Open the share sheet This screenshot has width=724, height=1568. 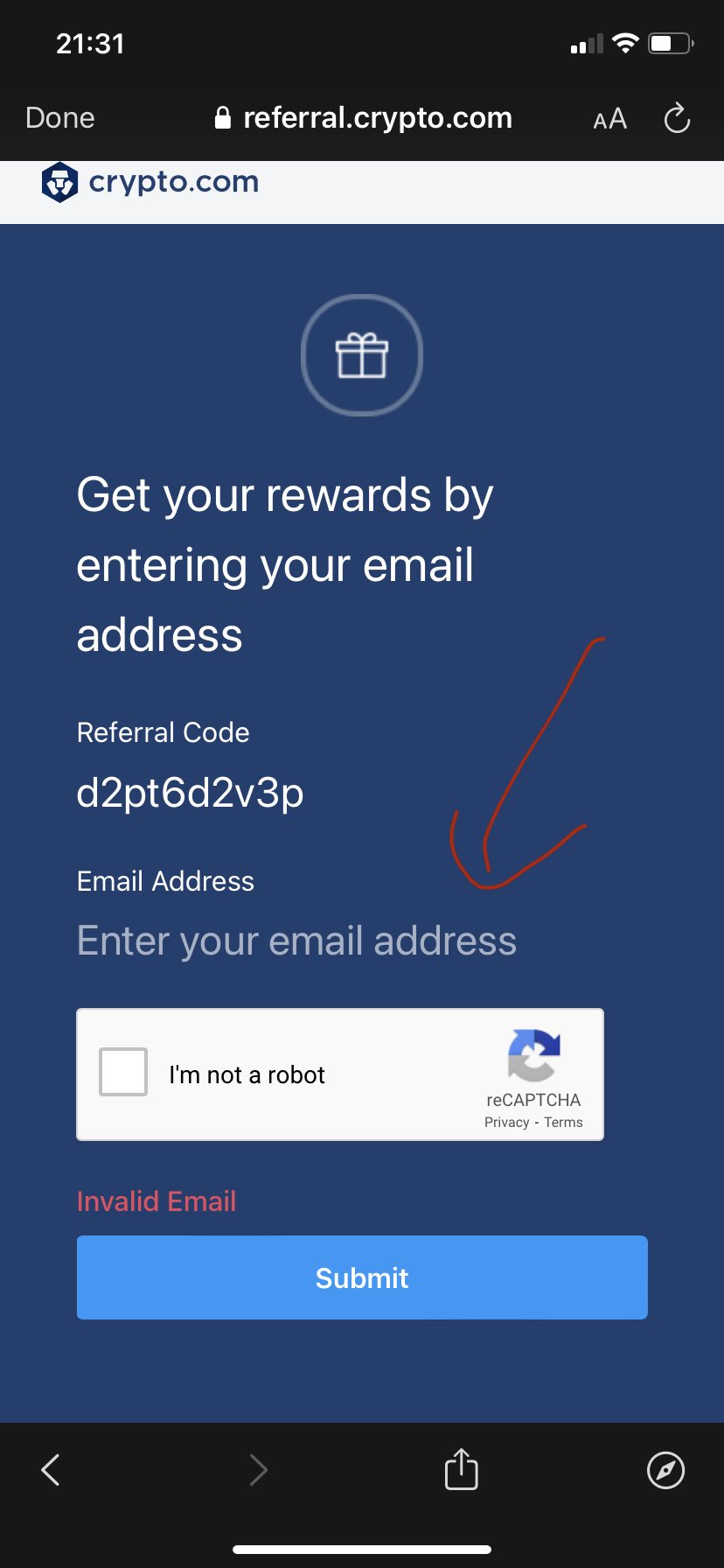coord(461,1468)
